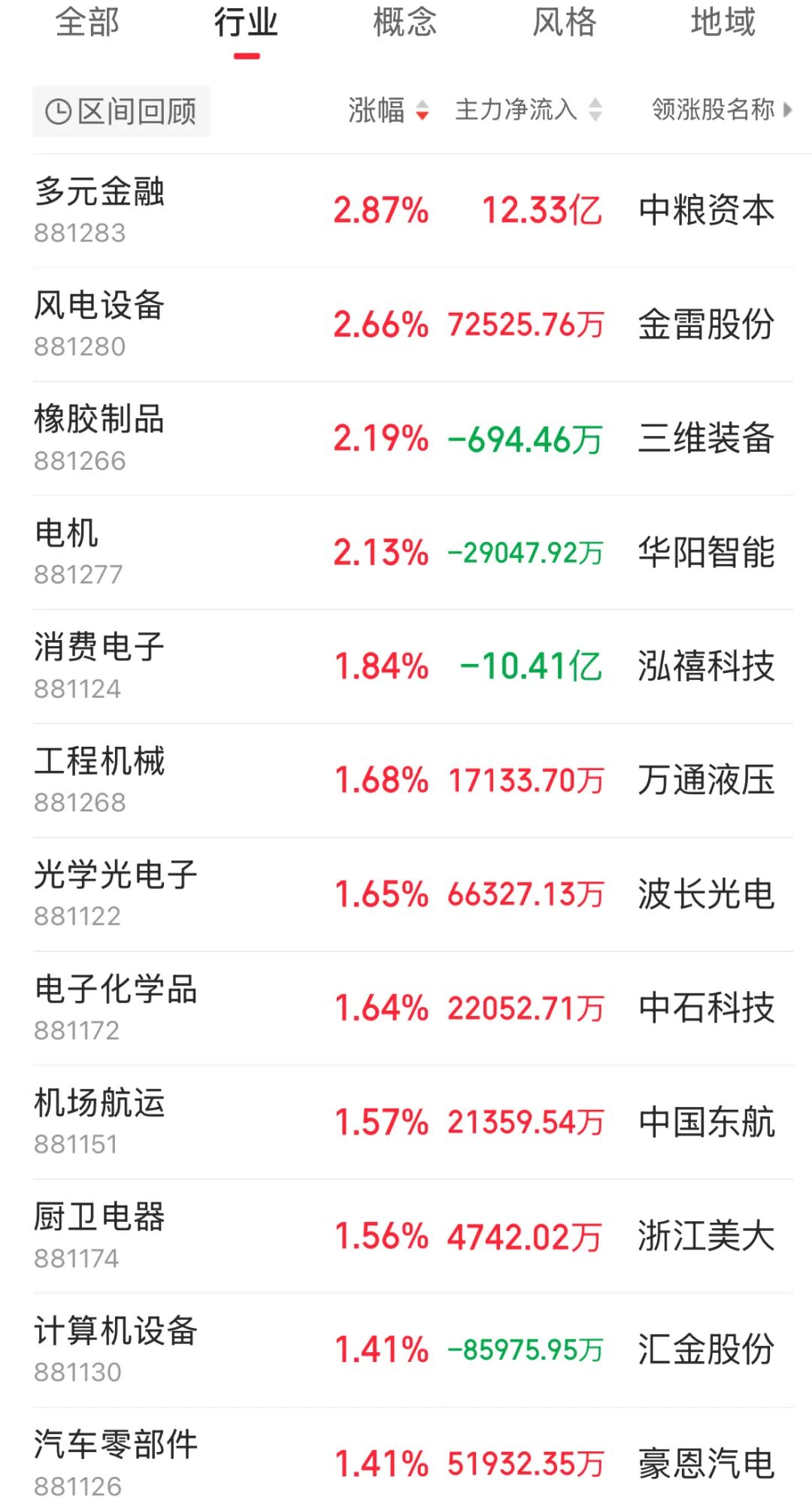
Task: Open the 消费电子 sector
Action: pos(413,666)
